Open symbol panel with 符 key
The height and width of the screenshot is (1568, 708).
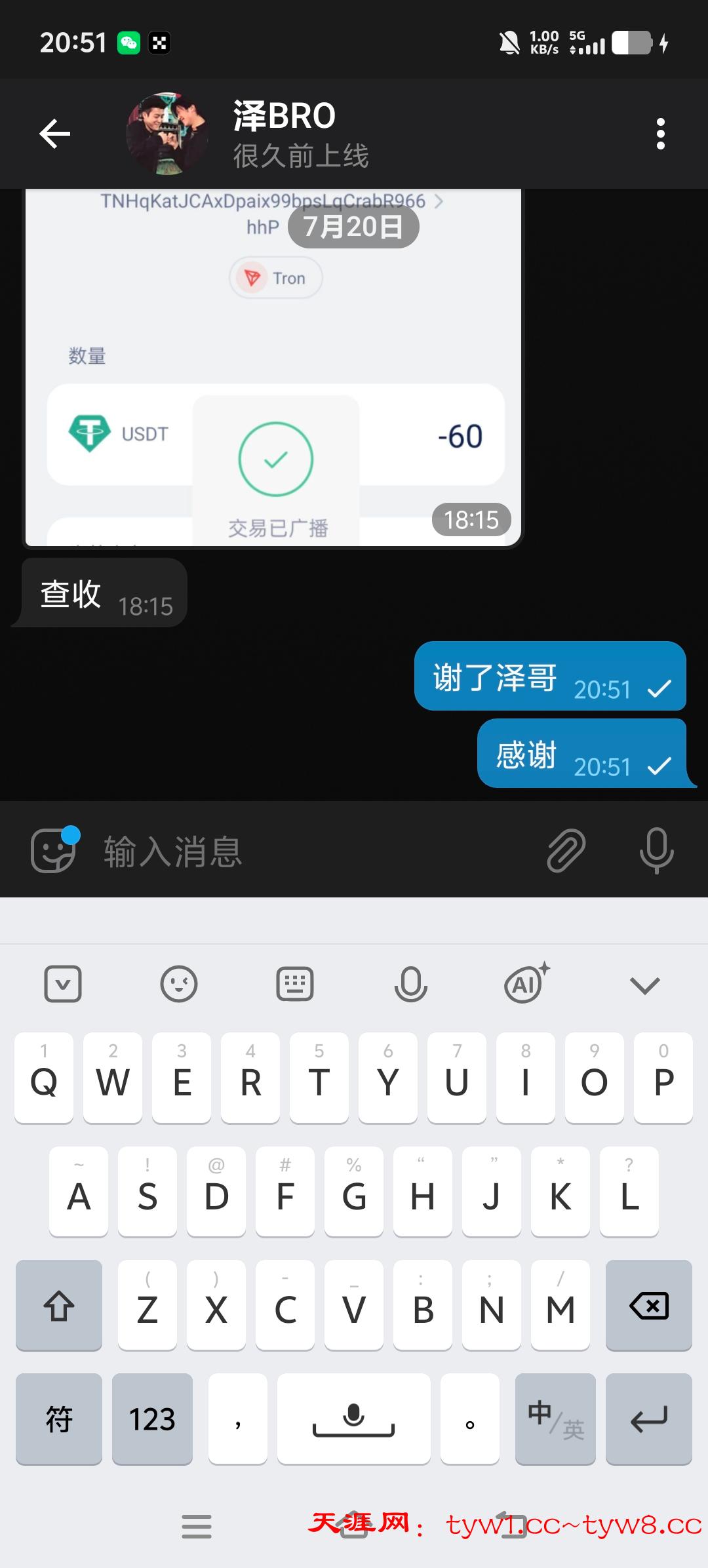(58, 1420)
